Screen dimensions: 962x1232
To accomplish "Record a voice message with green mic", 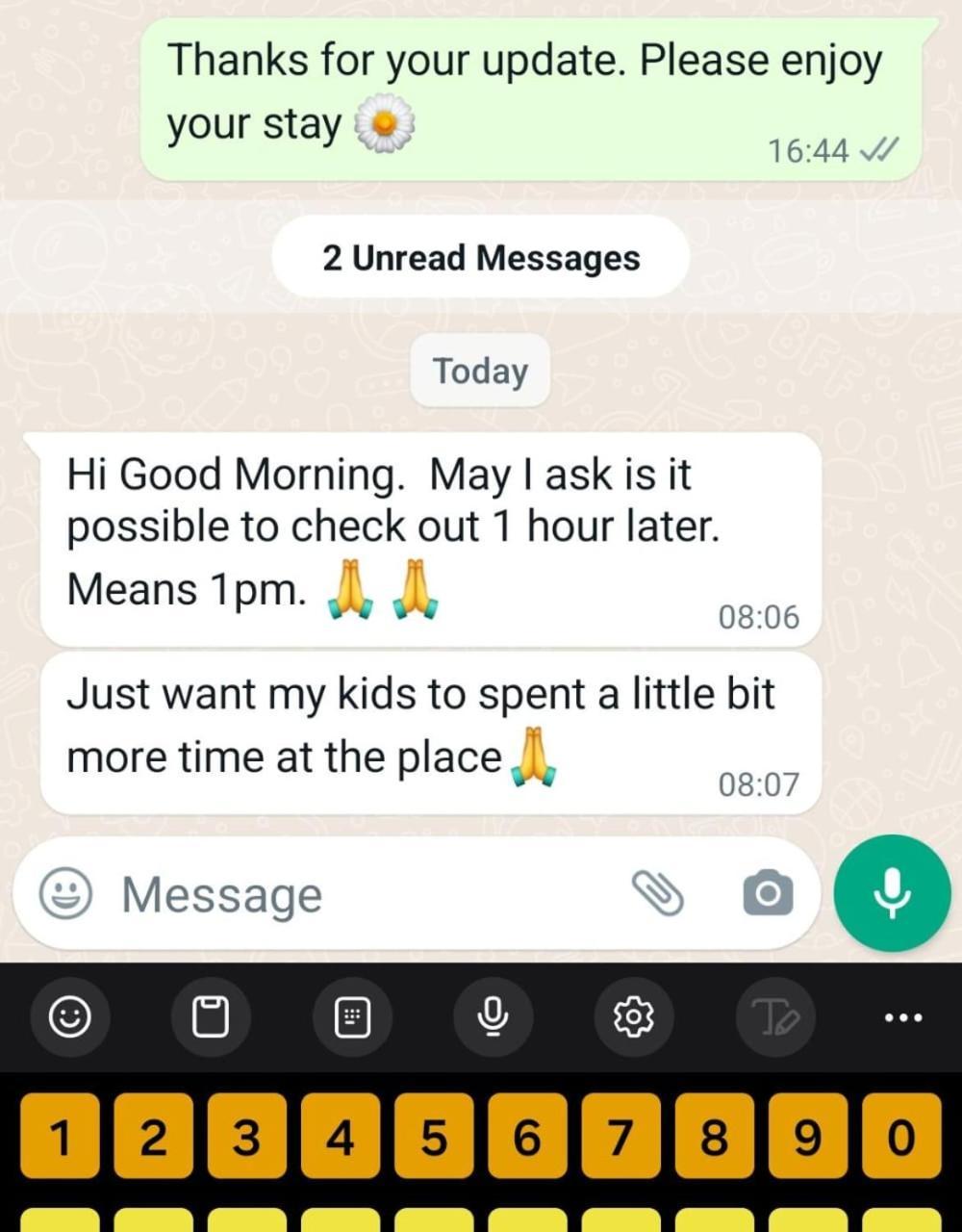I will click(x=892, y=893).
